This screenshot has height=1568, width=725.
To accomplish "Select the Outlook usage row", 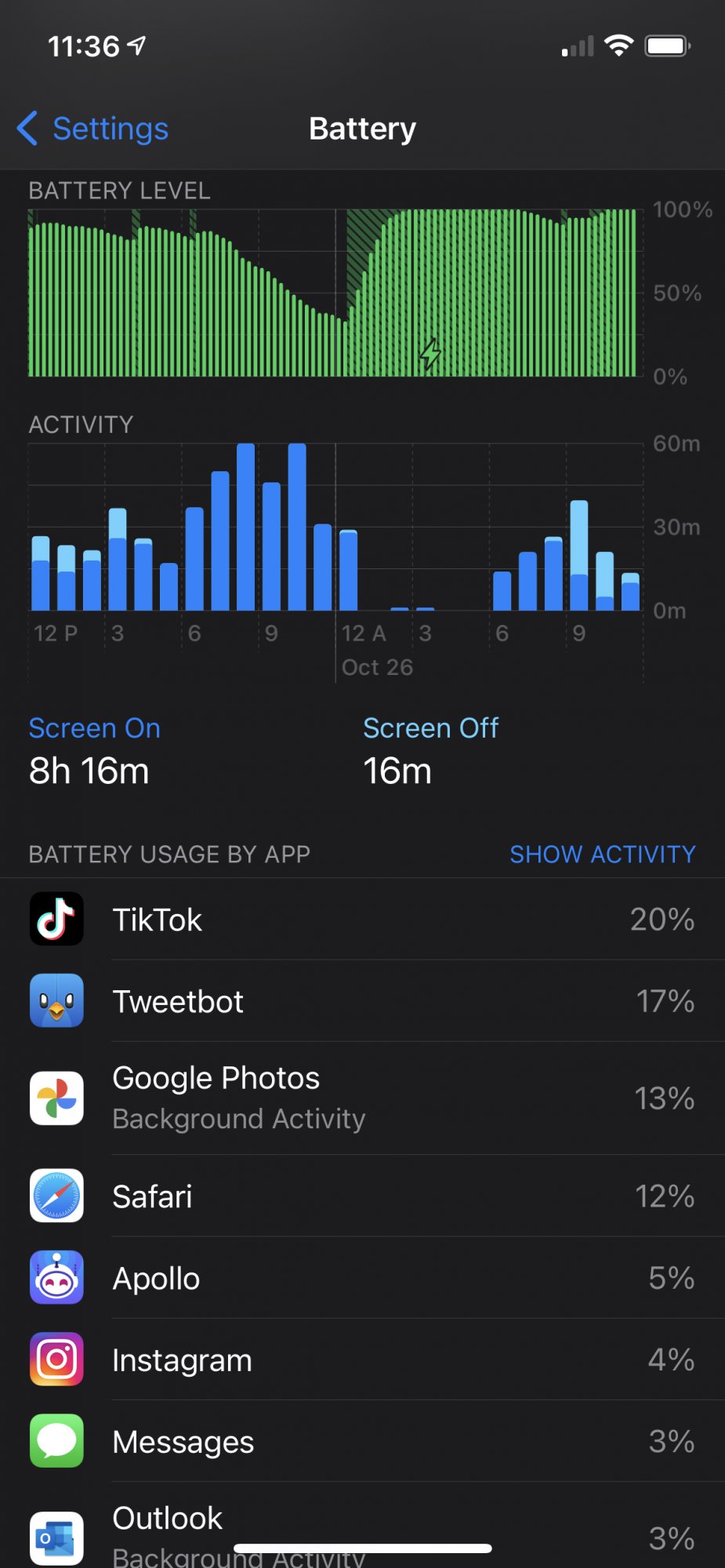I will point(362,1529).
